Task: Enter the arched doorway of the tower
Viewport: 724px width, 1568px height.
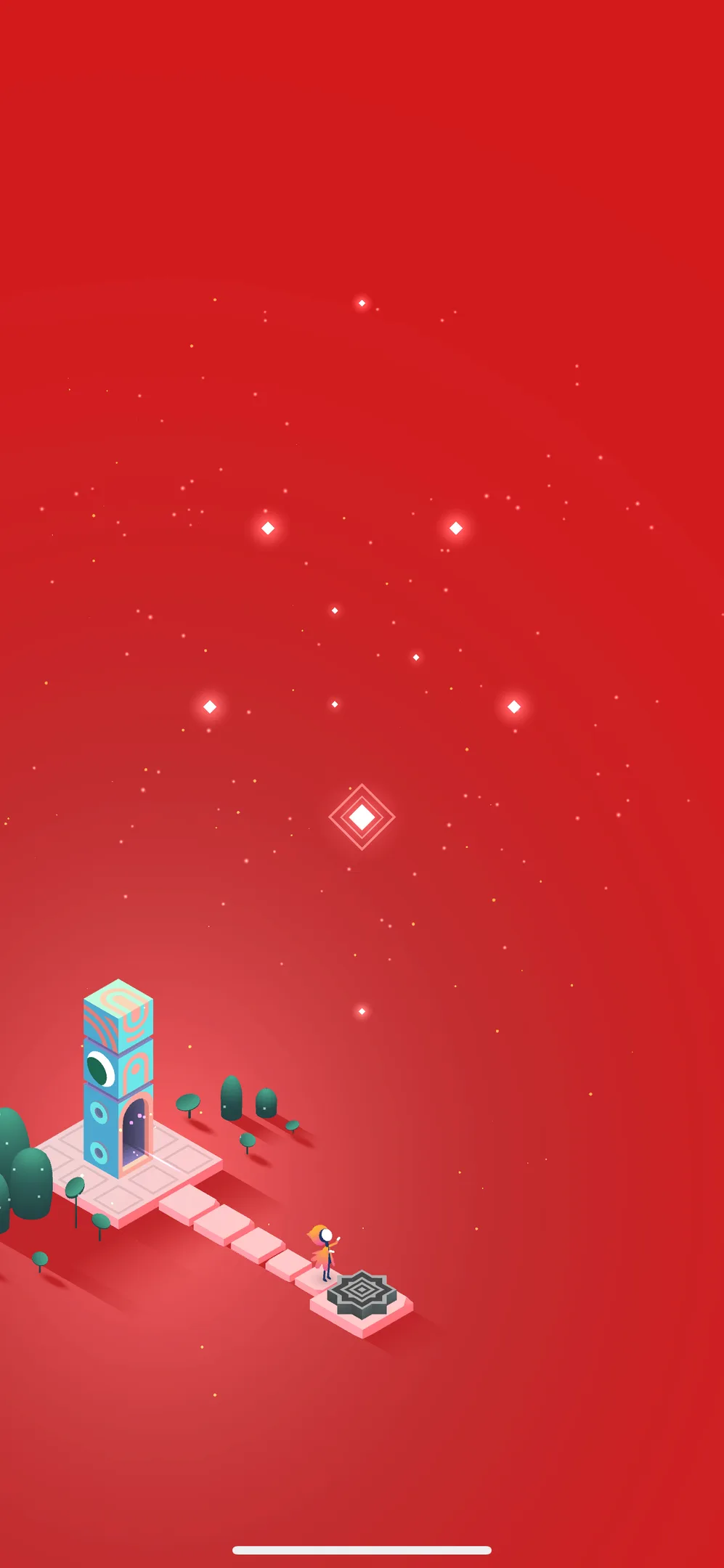Action: pyautogui.click(x=135, y=1131)
